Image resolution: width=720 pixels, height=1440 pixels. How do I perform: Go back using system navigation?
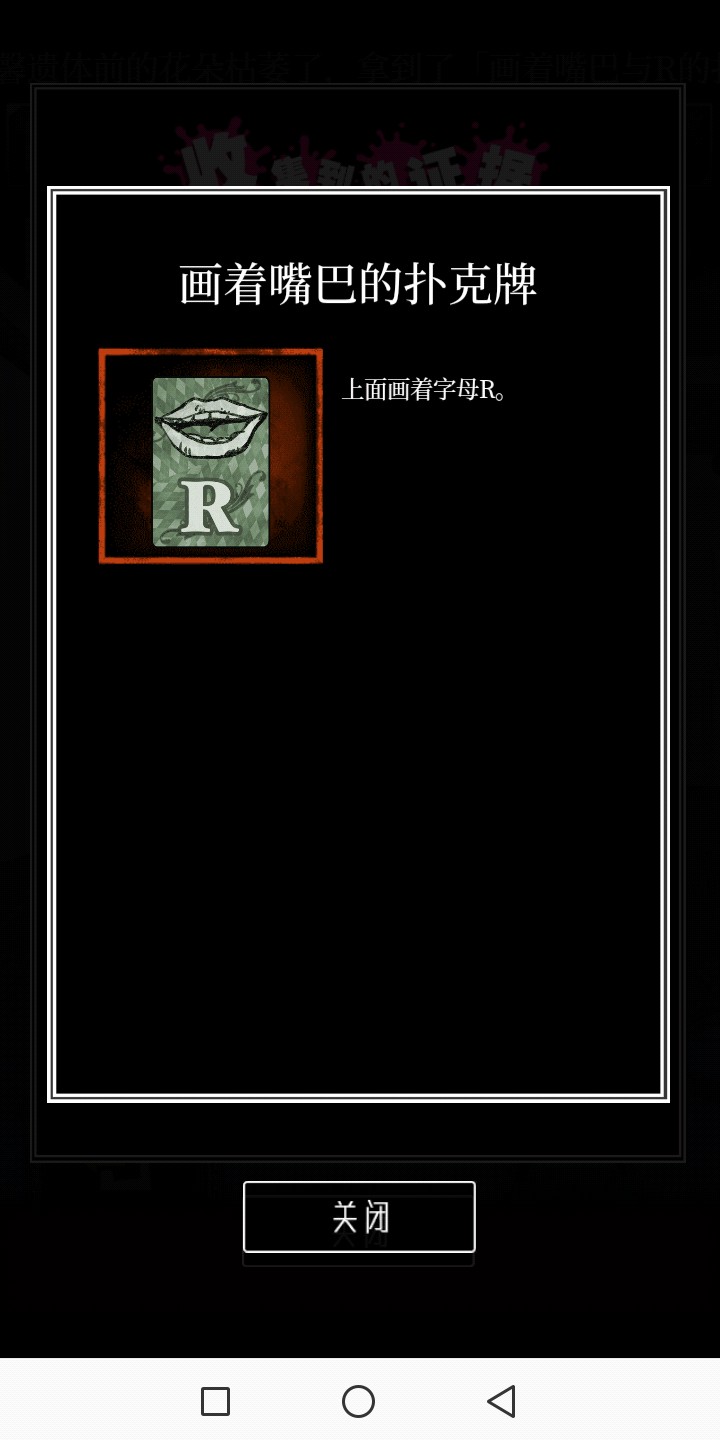[502, 1401]
